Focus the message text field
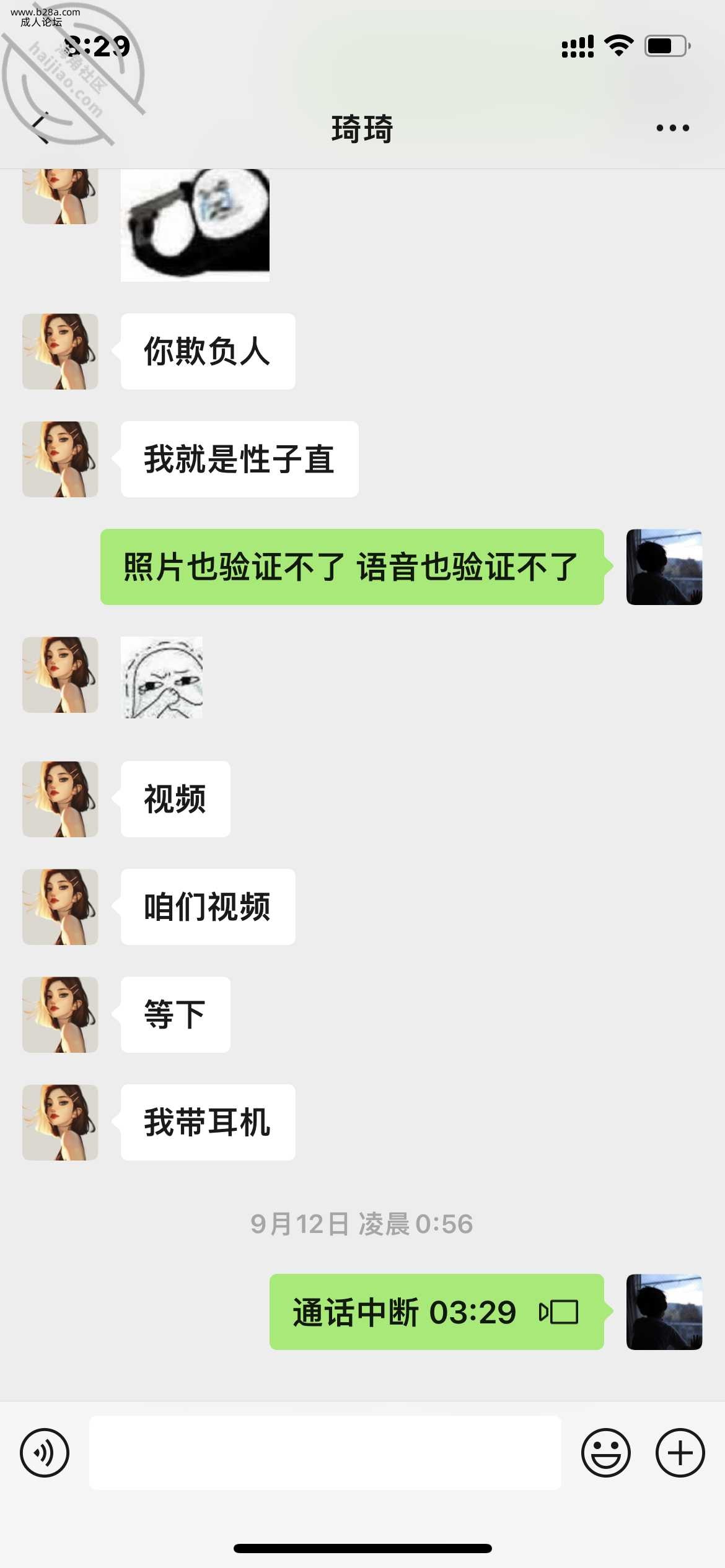 tap(325, 1452)
